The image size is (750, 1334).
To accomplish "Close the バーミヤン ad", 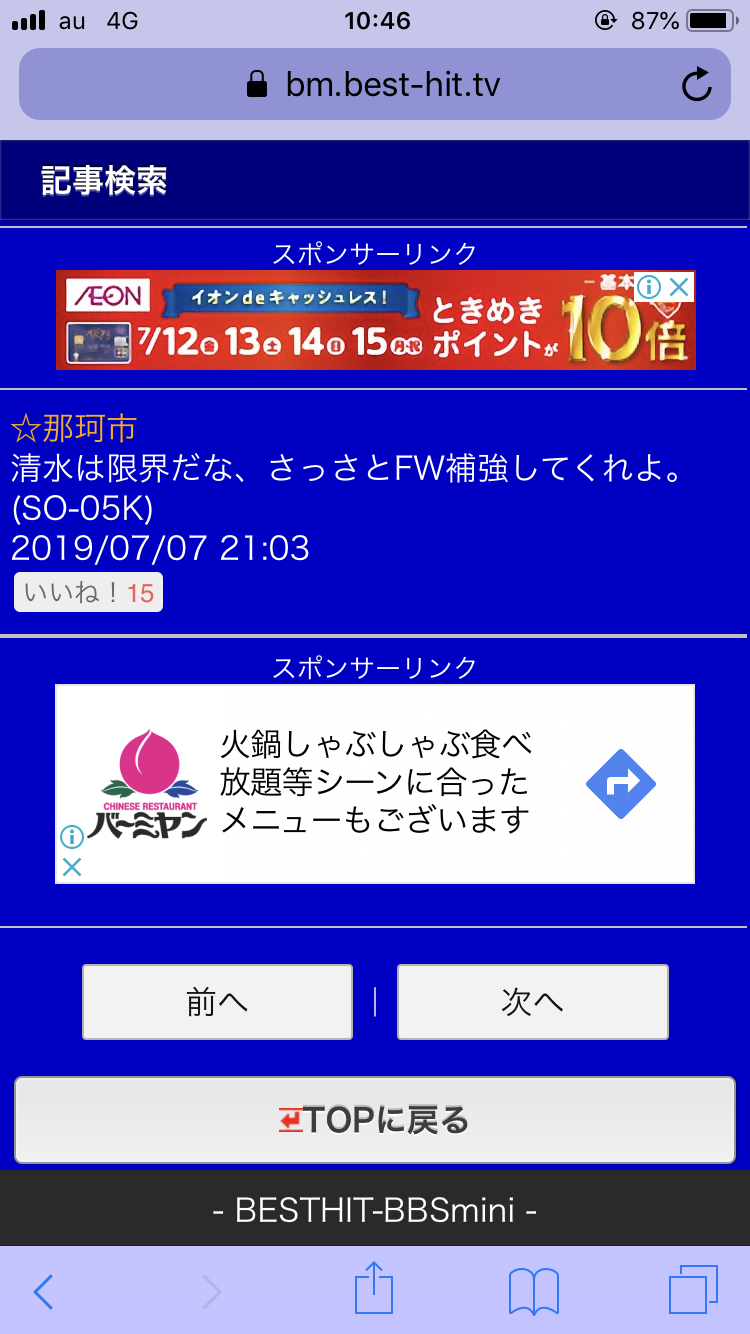I will click(x=72, y=866).
